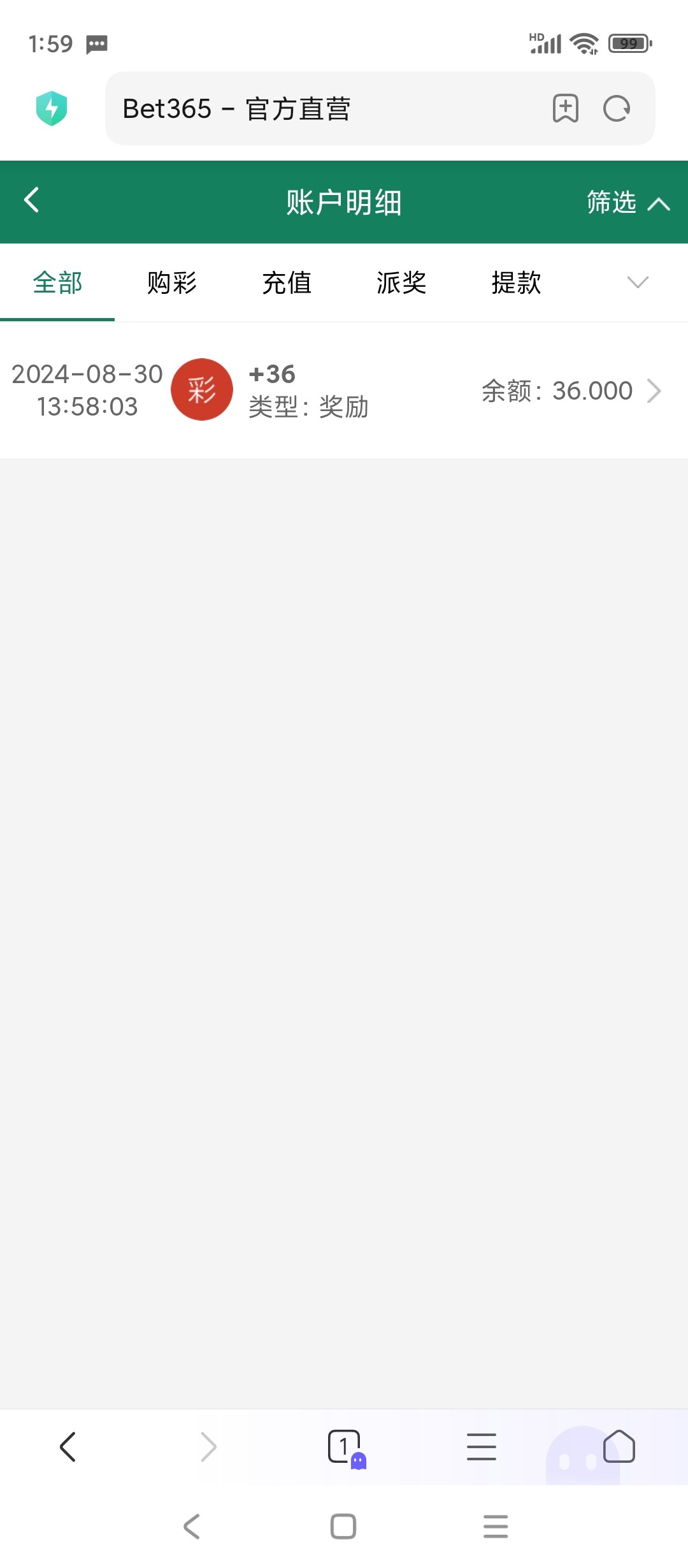688x1568 pixels.
Task: Open the browser security shield icon
Action: pyautogui.click(x=52, y=108)
